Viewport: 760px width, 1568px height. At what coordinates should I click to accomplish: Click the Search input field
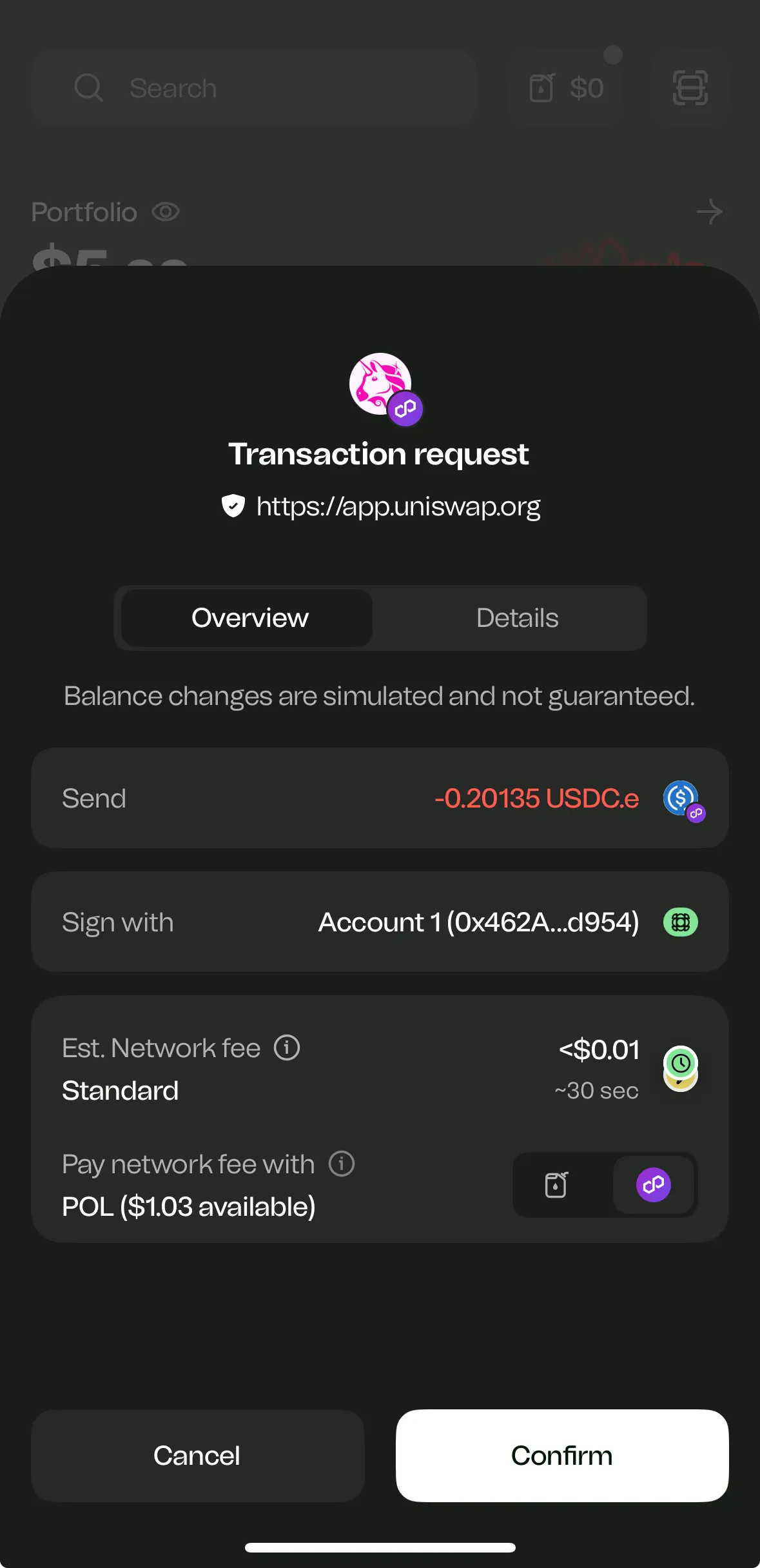pos(253,88)
